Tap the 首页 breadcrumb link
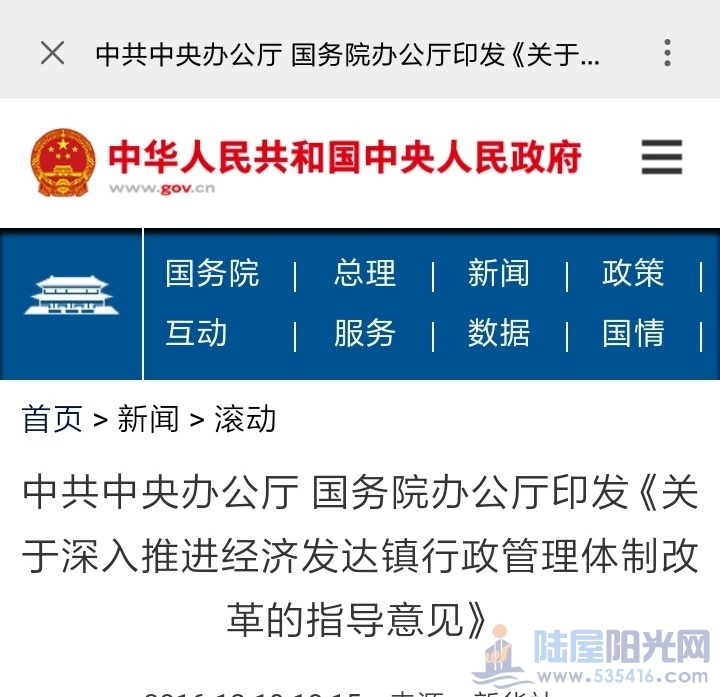The width and height of the screenshot is (720, 697). point(52,419)
